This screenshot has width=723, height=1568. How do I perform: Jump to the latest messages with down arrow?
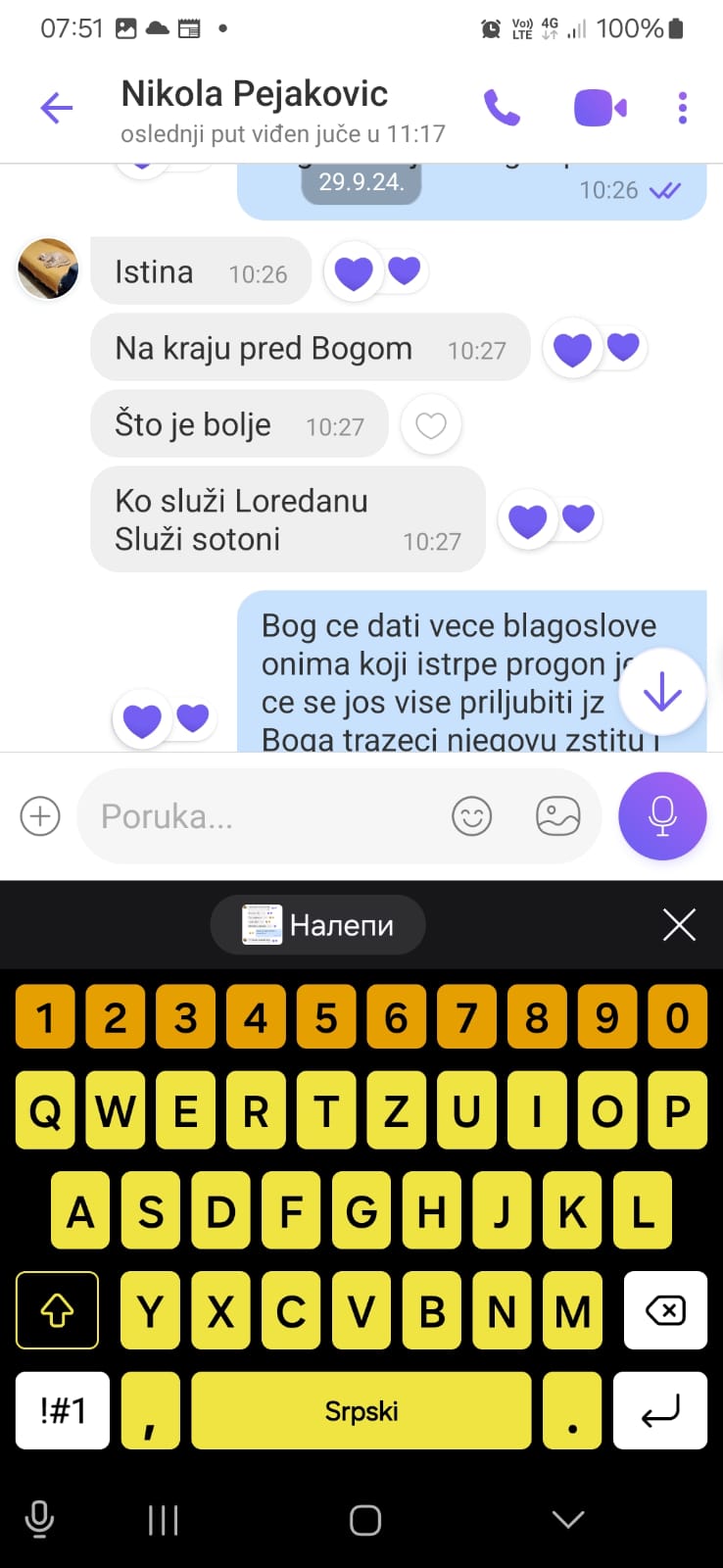pos(662,693)
